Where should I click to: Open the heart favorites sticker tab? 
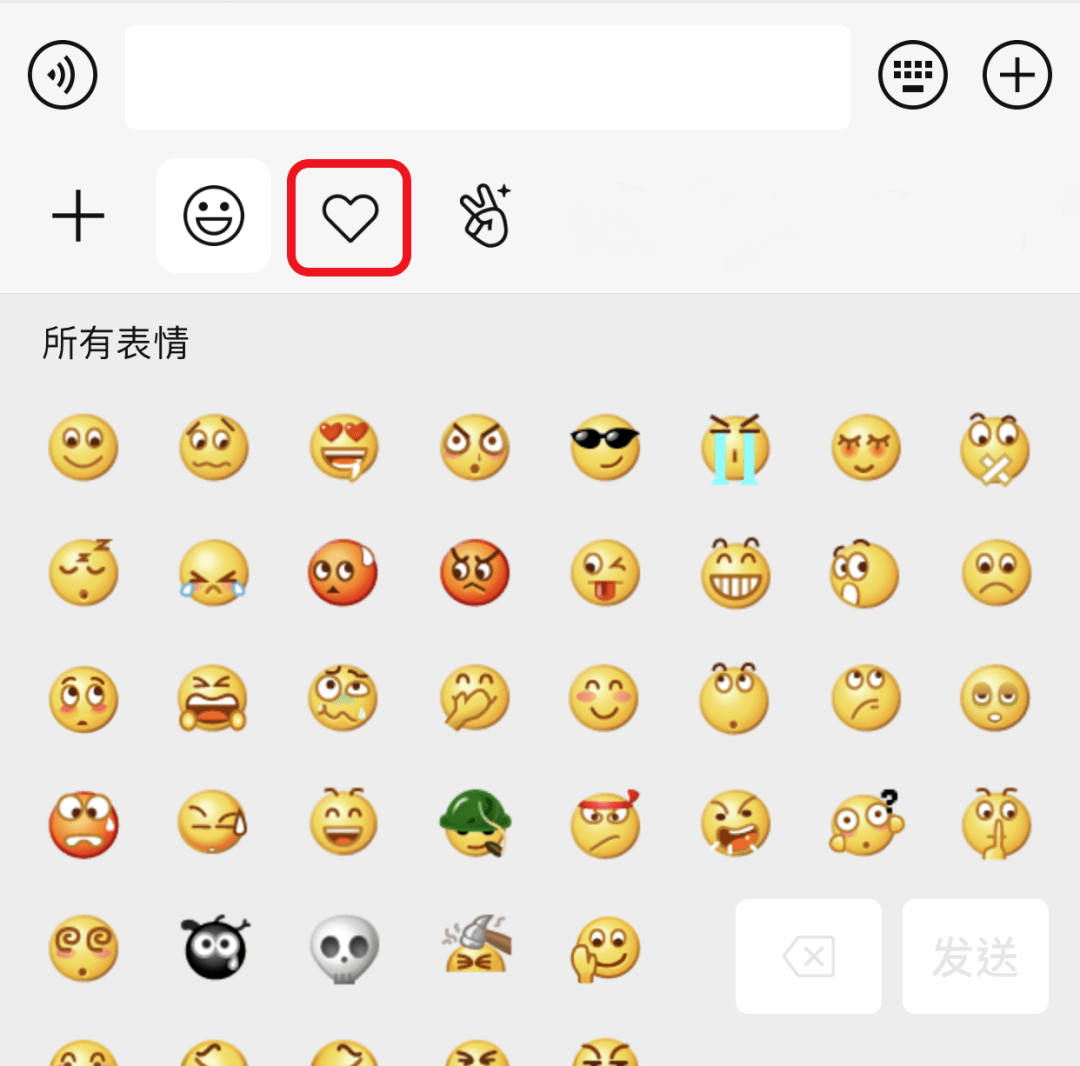pos(349,216)
